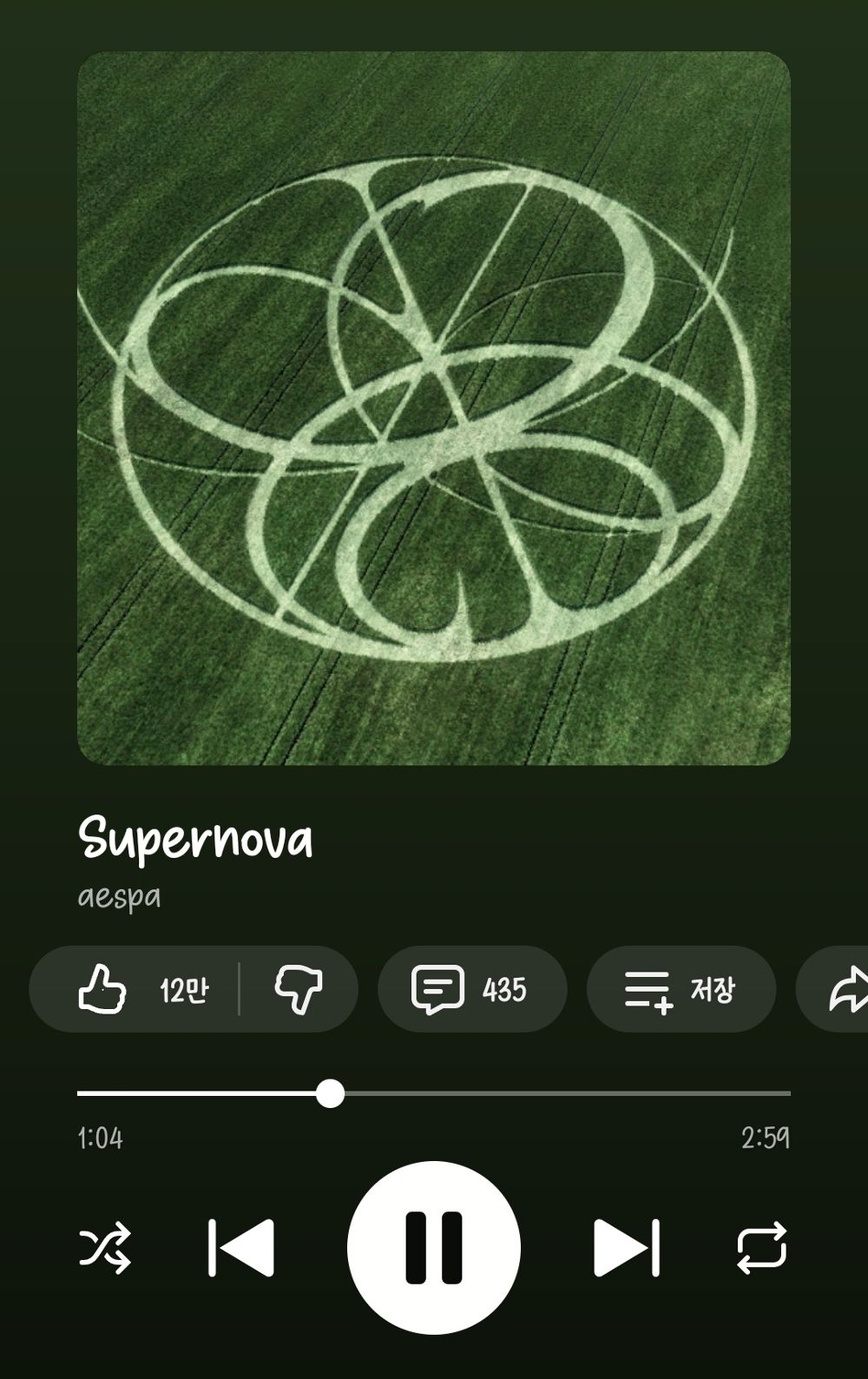Pause the playing song
This screenshot has height=1379, width=868.
click(x=434, y=1248)
